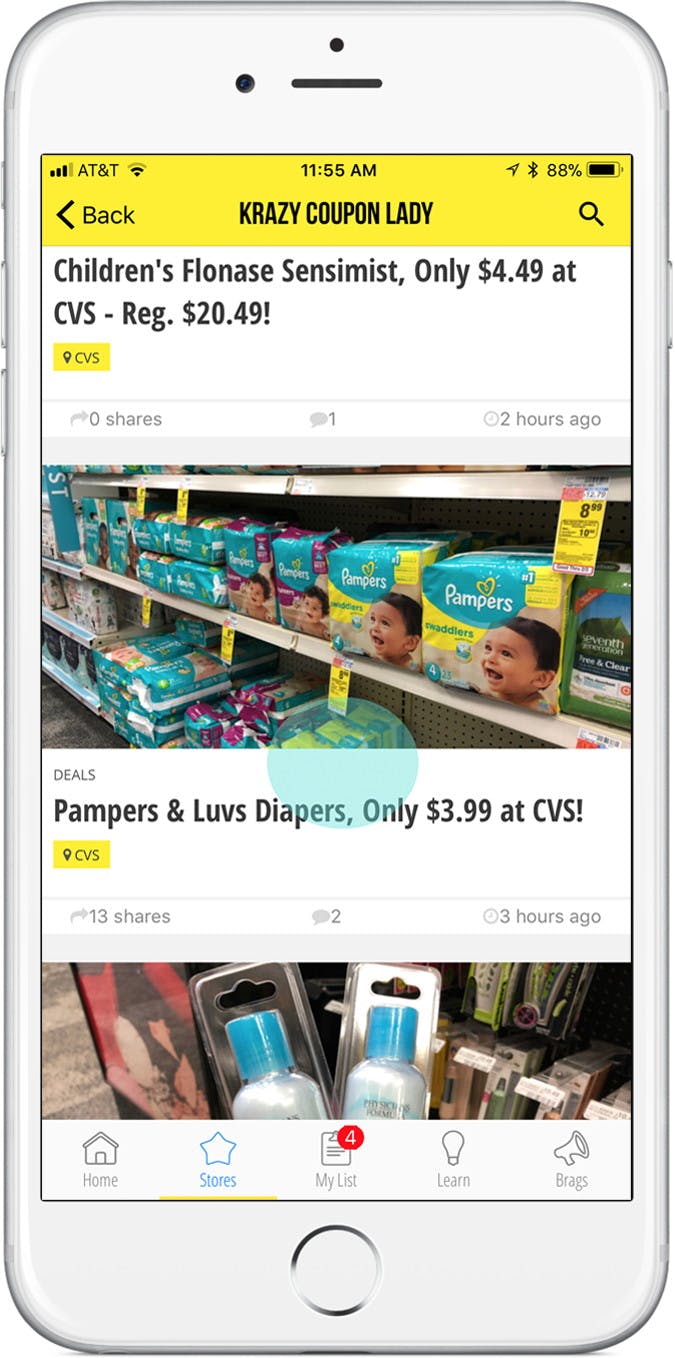The height and width of the screenshot is (1358, 675).
Task: Switch to the Home tab
Action: pyautogui.click(x=100, y=1159)
